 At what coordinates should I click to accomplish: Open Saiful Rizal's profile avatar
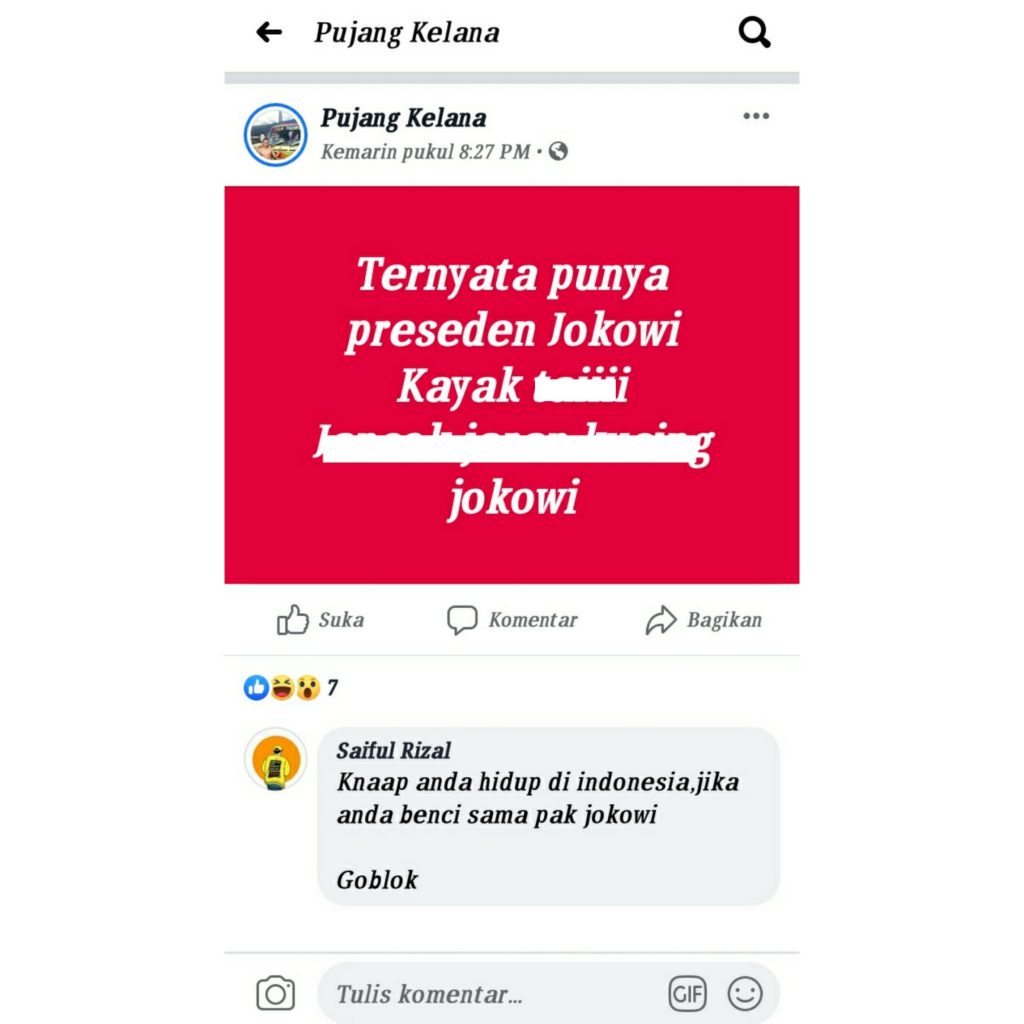[x=275, y=758]
